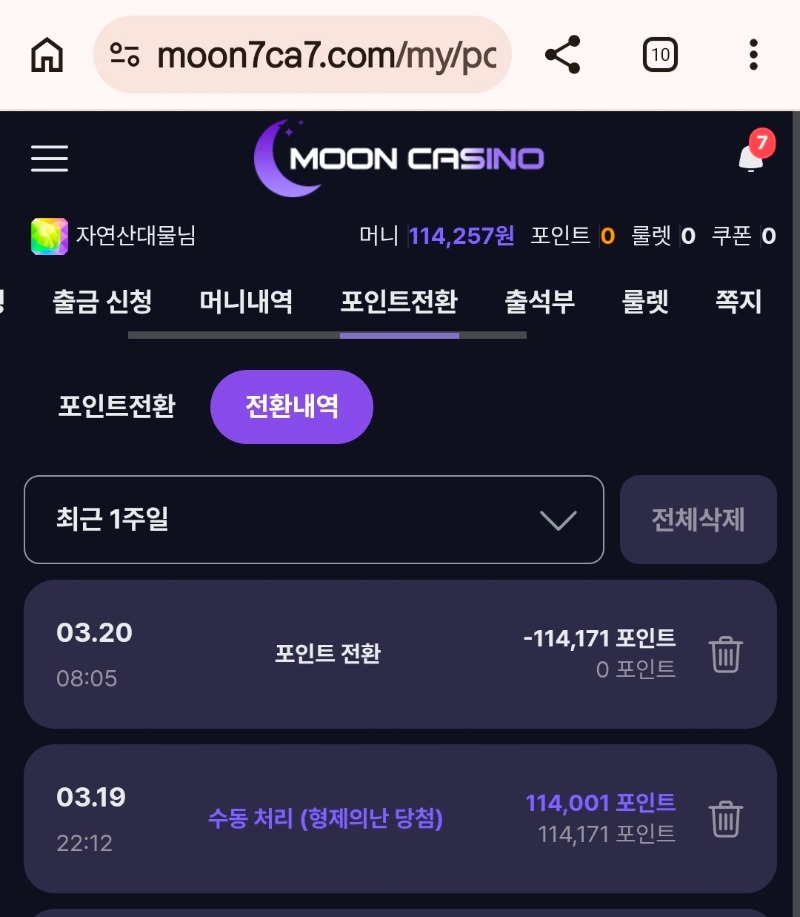Open the notifications bell
This screenshot has width=800, height=917.
[751, 157]
